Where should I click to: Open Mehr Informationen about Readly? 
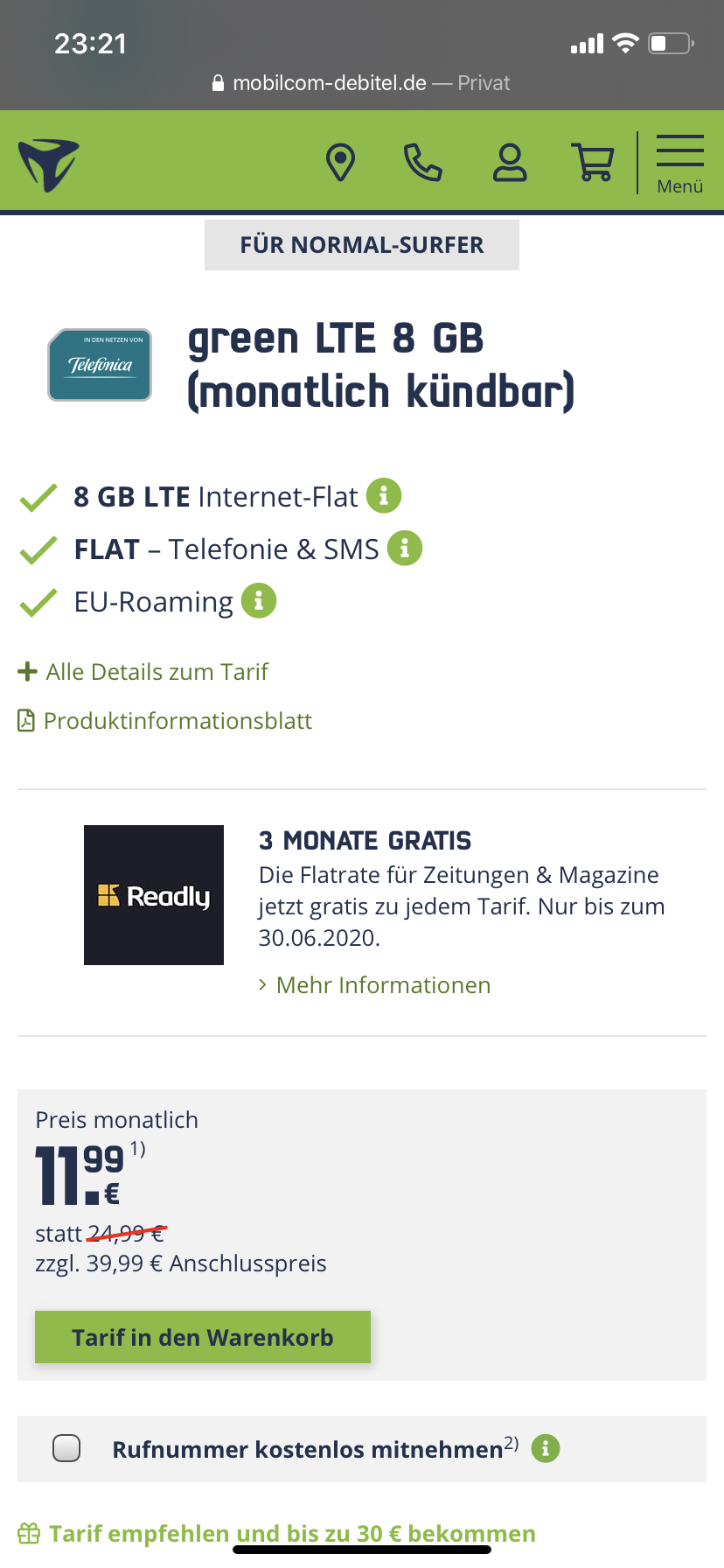(375, 985)
